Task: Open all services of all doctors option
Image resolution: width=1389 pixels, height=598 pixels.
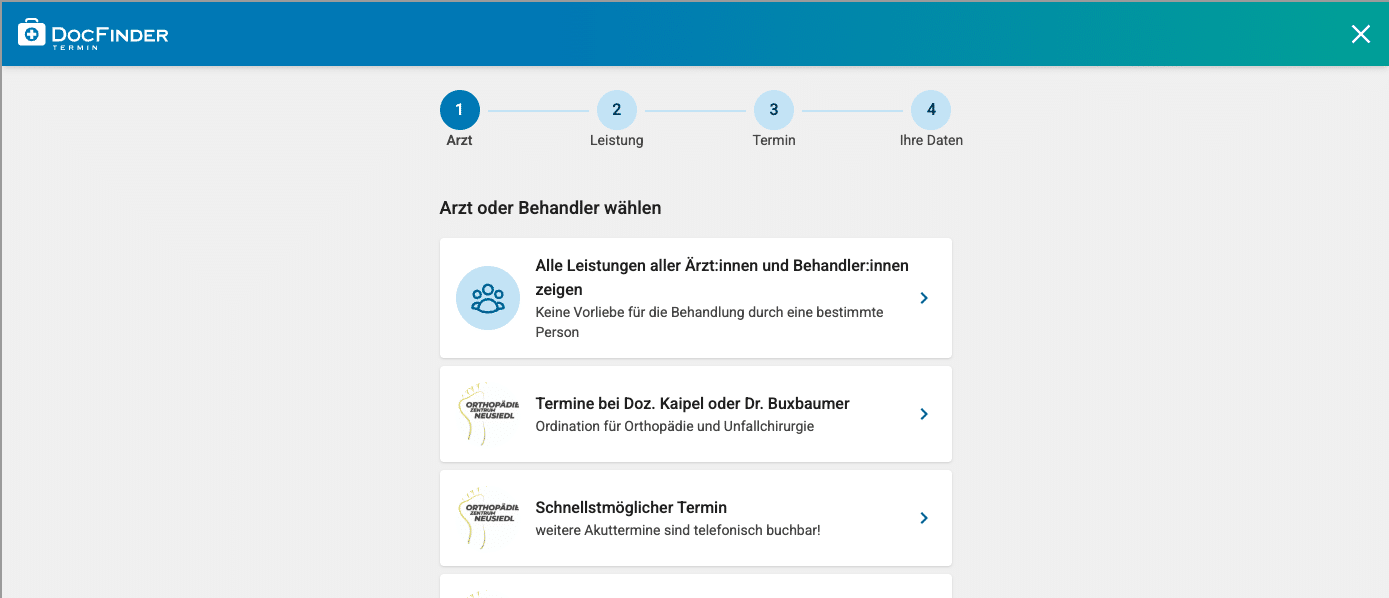Action: tap(695, 298)
